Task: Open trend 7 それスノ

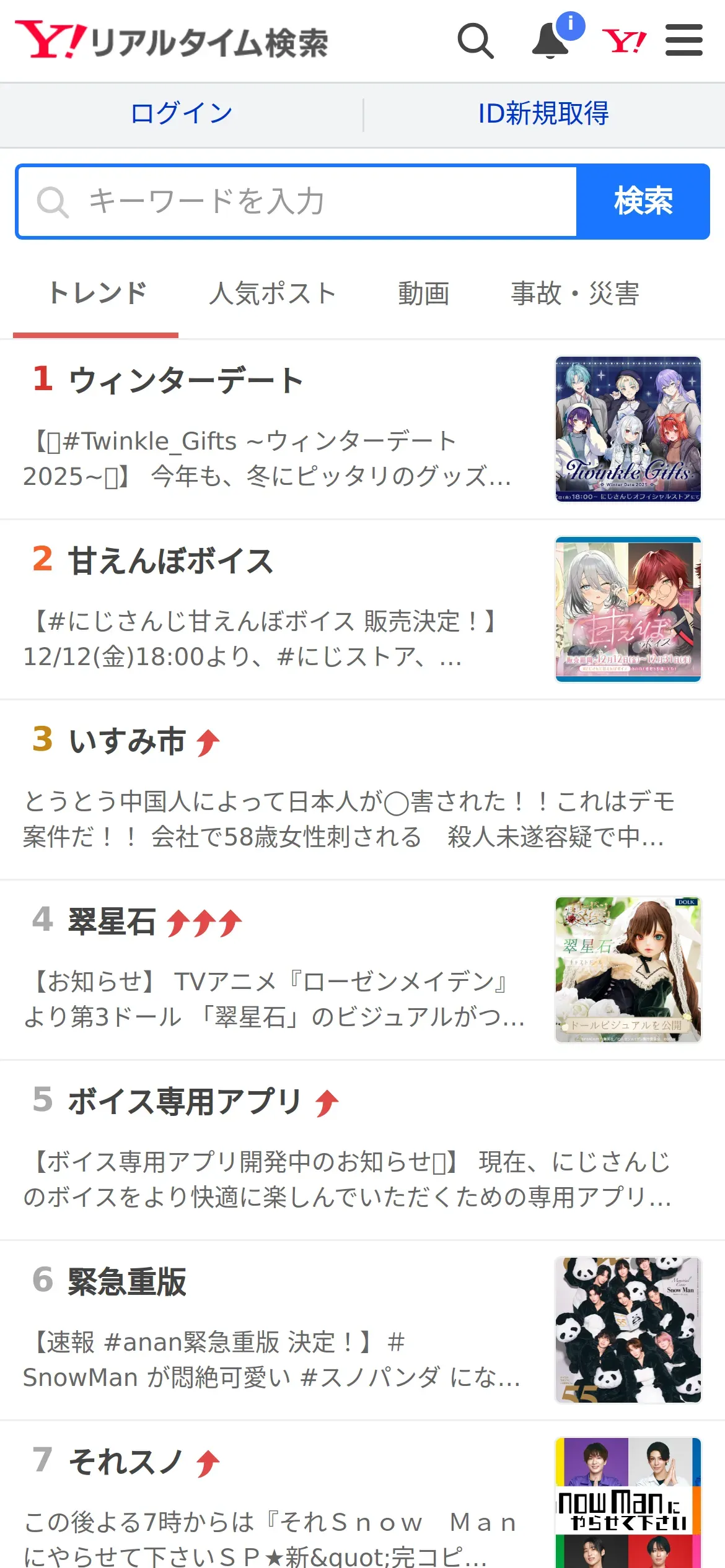Action: (x=126, y=1462)
